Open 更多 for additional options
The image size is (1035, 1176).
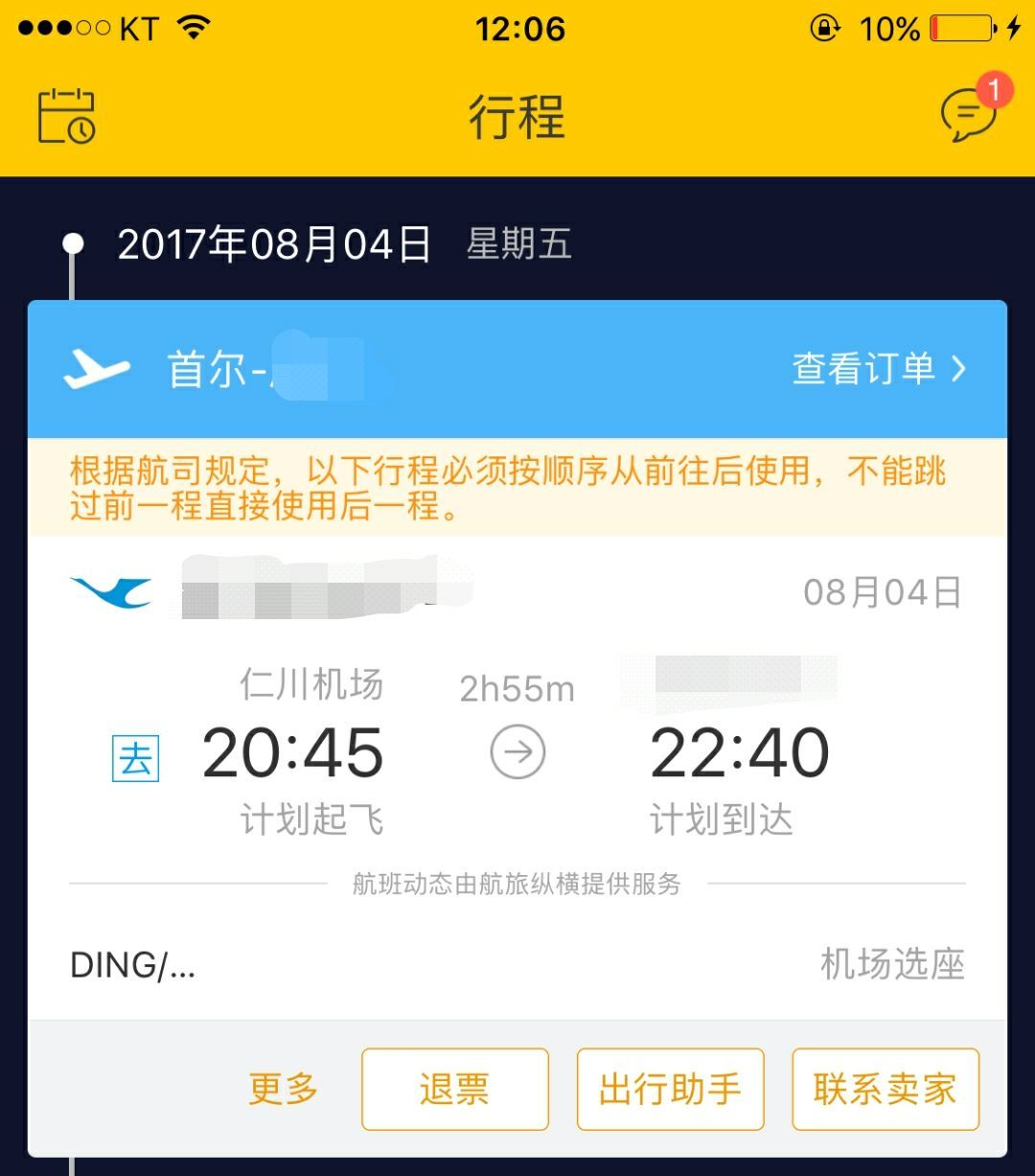pyautogui.click(x=281, y=1090)
